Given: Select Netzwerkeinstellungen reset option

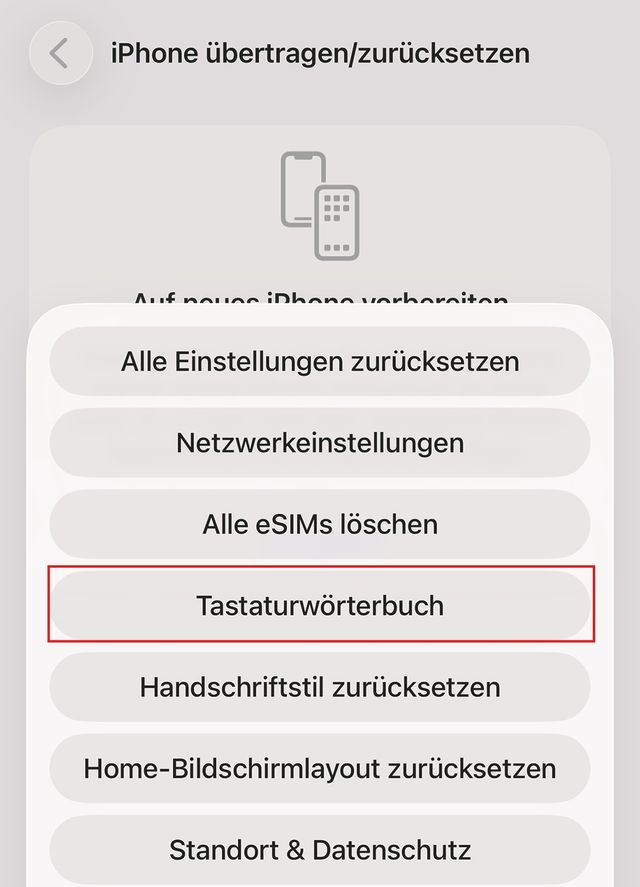Looking at the screenshot, I should pos(320,442).
